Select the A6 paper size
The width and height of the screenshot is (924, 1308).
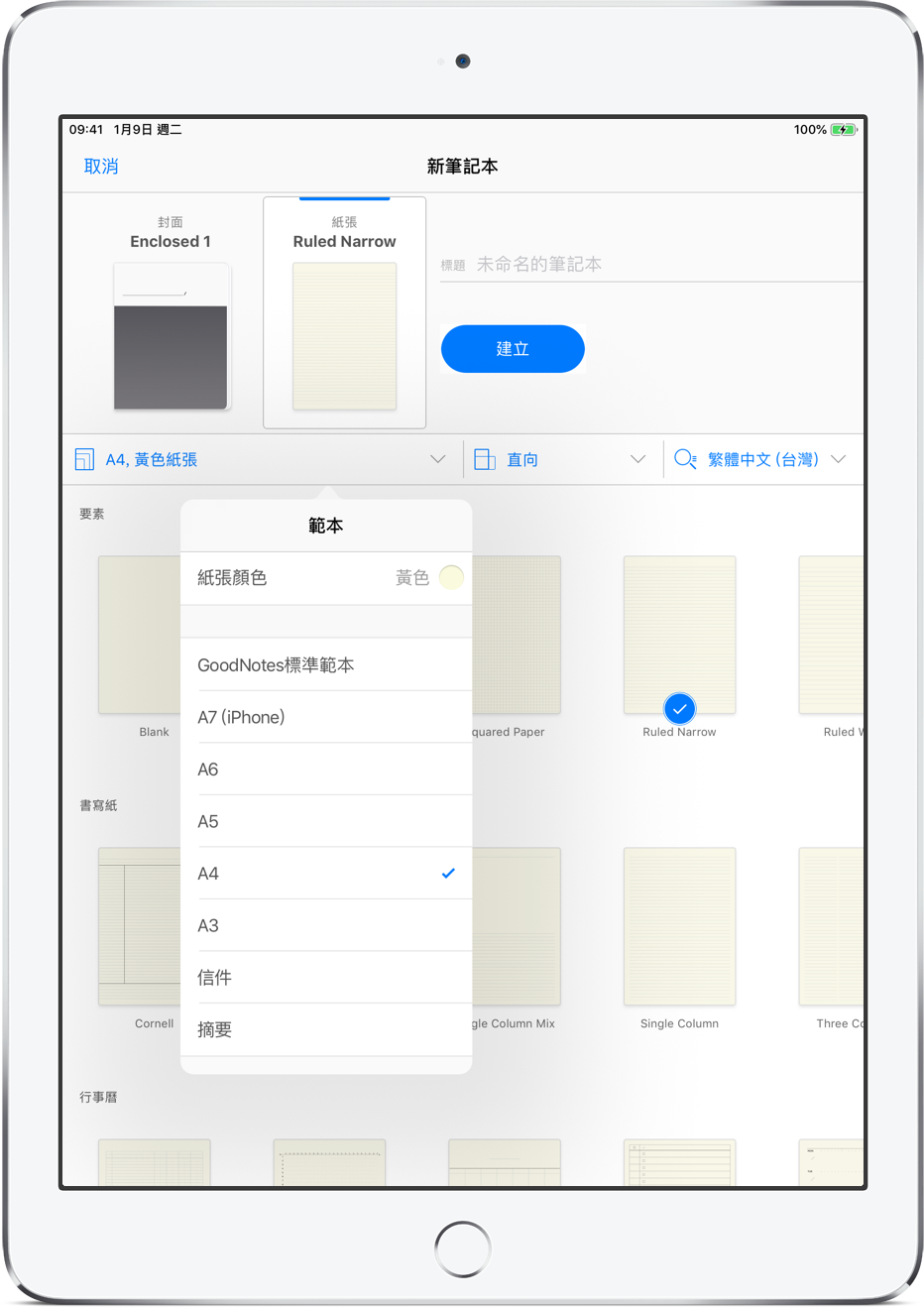coord(326,770)
